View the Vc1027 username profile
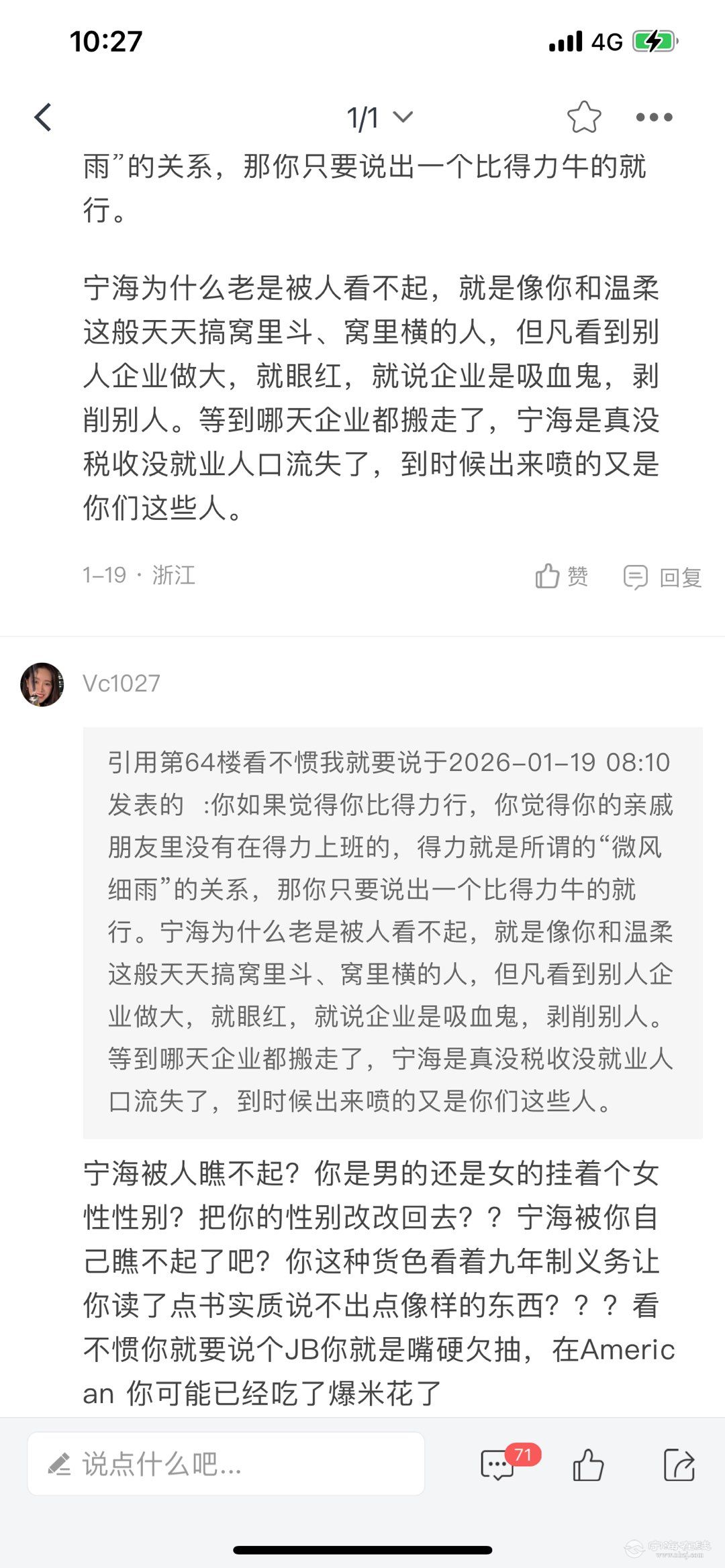Image resolution: width=725 pixels, height=1568 pixels. (x=122, y=684)
